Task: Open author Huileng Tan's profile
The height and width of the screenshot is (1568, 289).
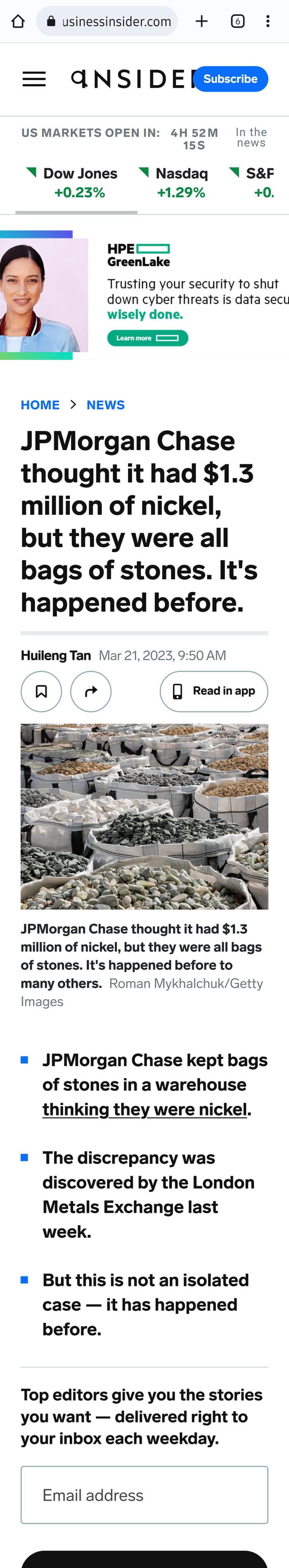Action: pyautogui.click(x=55, y=656)
